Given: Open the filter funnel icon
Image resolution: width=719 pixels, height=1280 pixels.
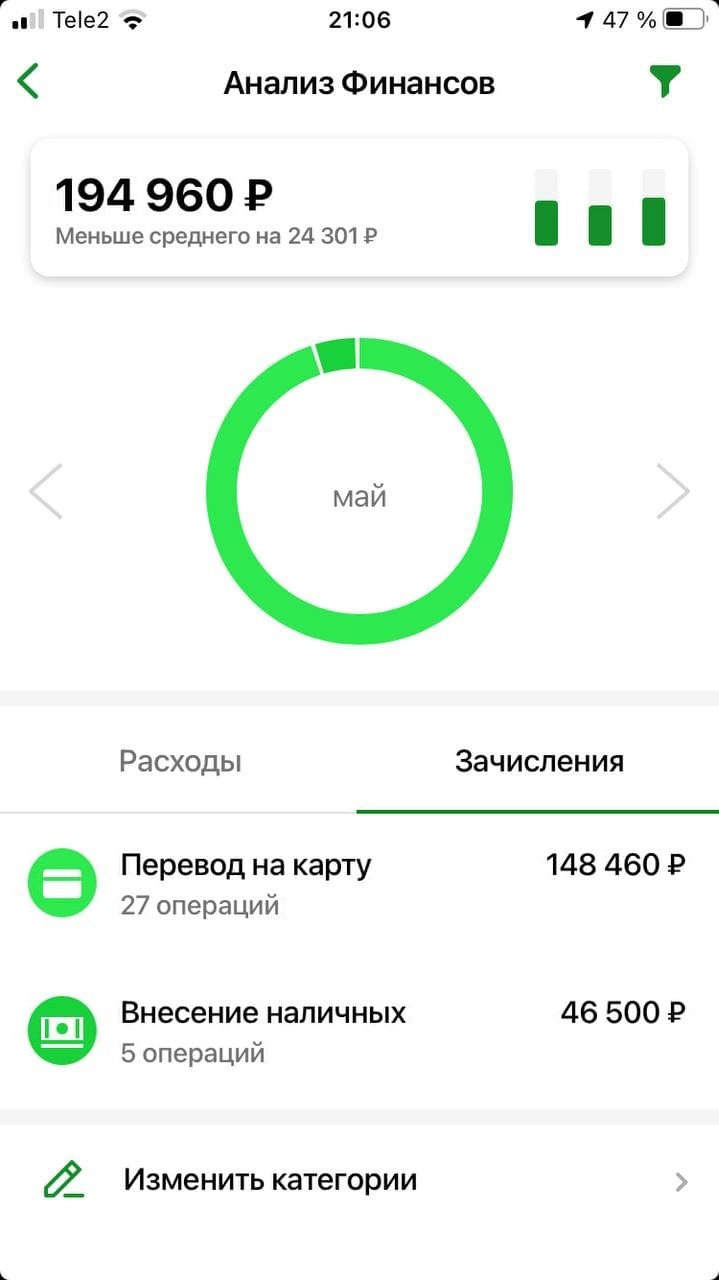Looking at the screenshot, I should [x=664, y=81].
